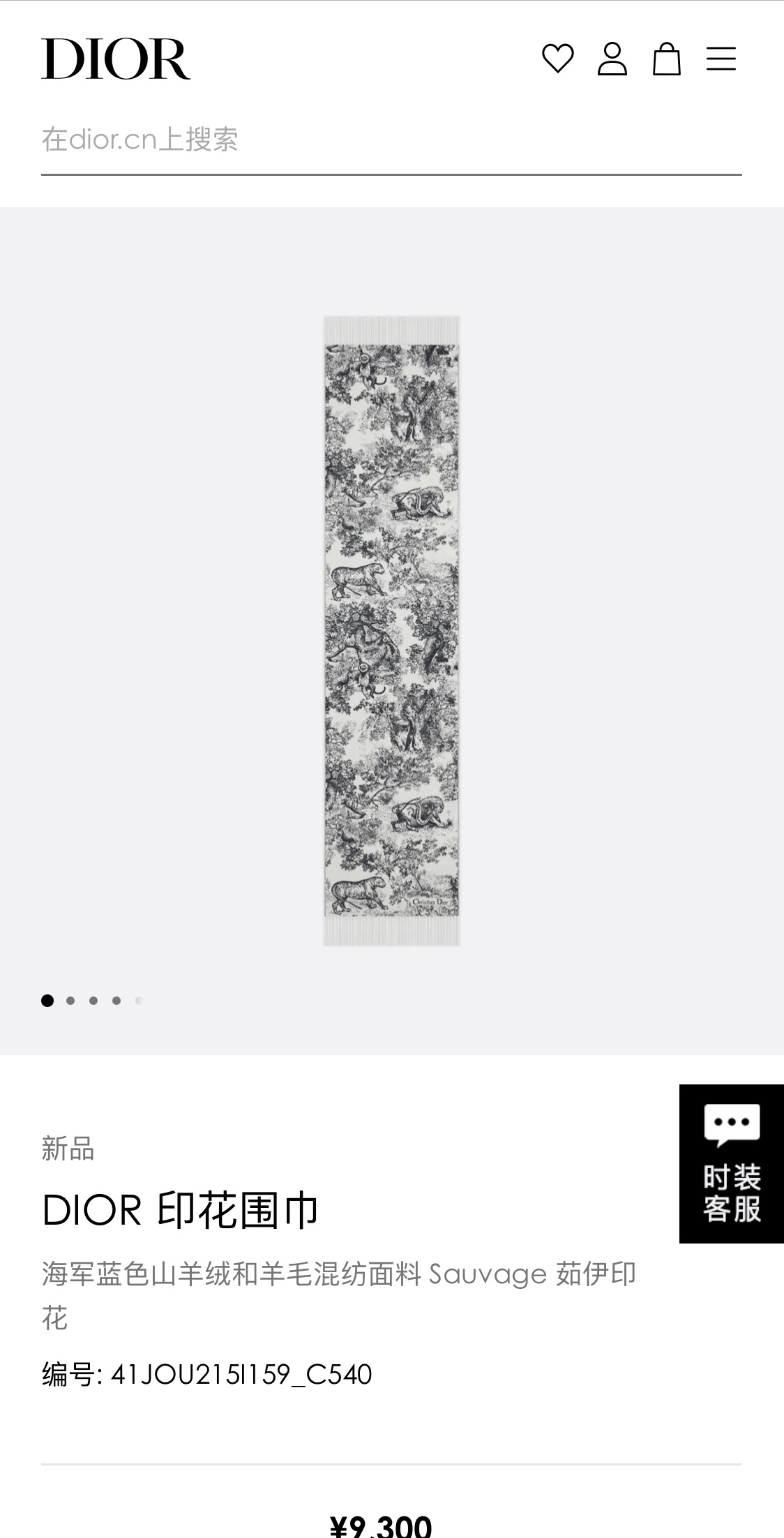The height and width of the screenshot is (1538, 784).
Task: Select the last carousel dot
Action: [x=138, y=1000]
